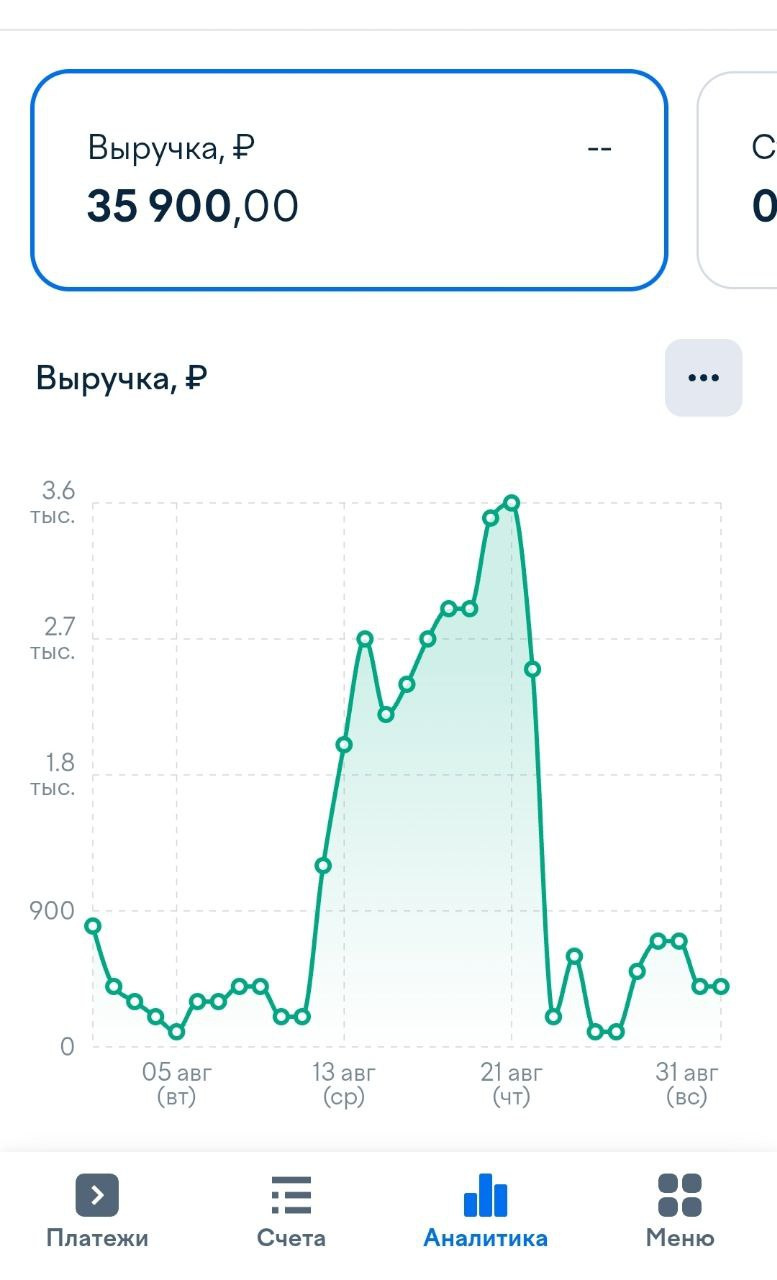Select the partially visible card next to Выручка
Viewport: 777px width, 1280px height.
point(737,180)
